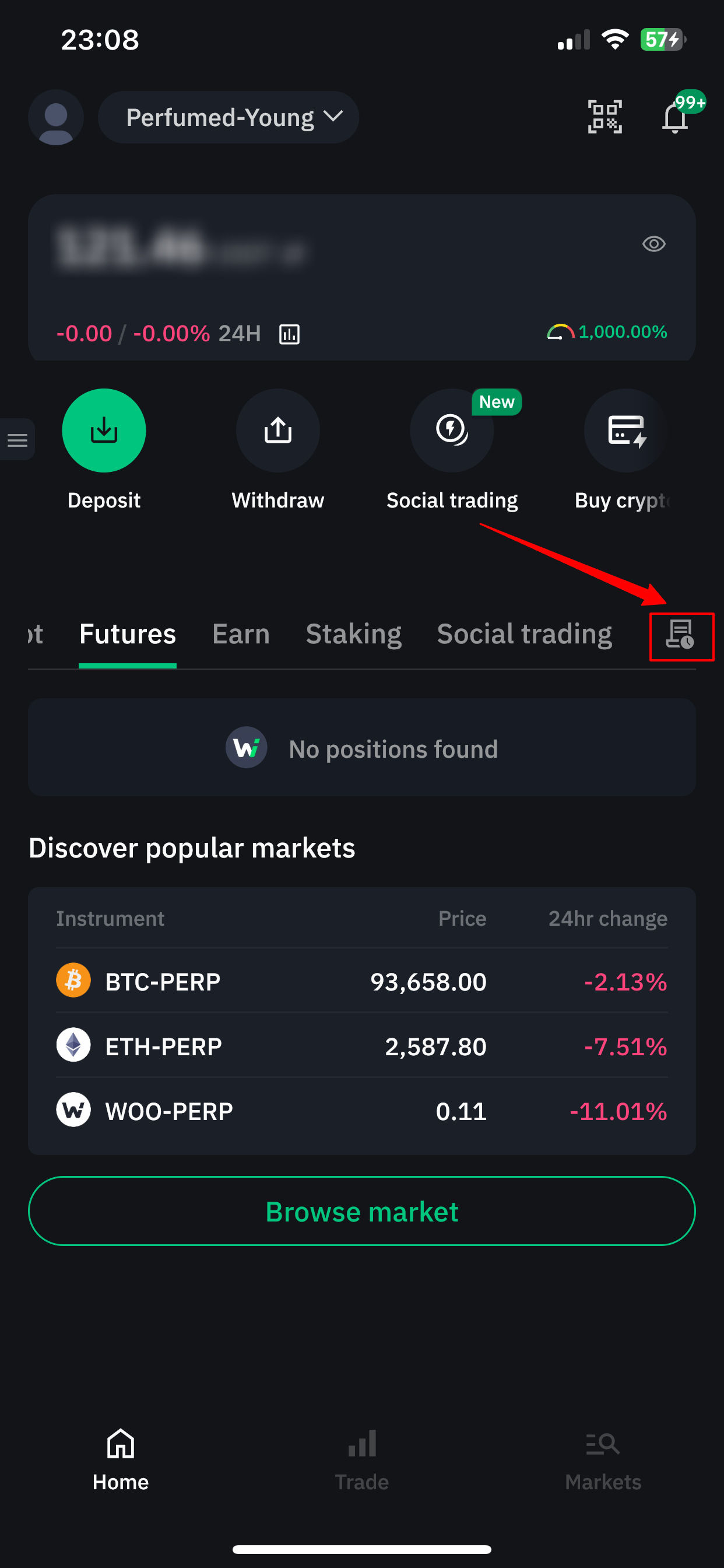The width and height of the screenshot is (724, 1568).
Task: Toggle balance visibility with the eye icon
Action: (654, 244)
